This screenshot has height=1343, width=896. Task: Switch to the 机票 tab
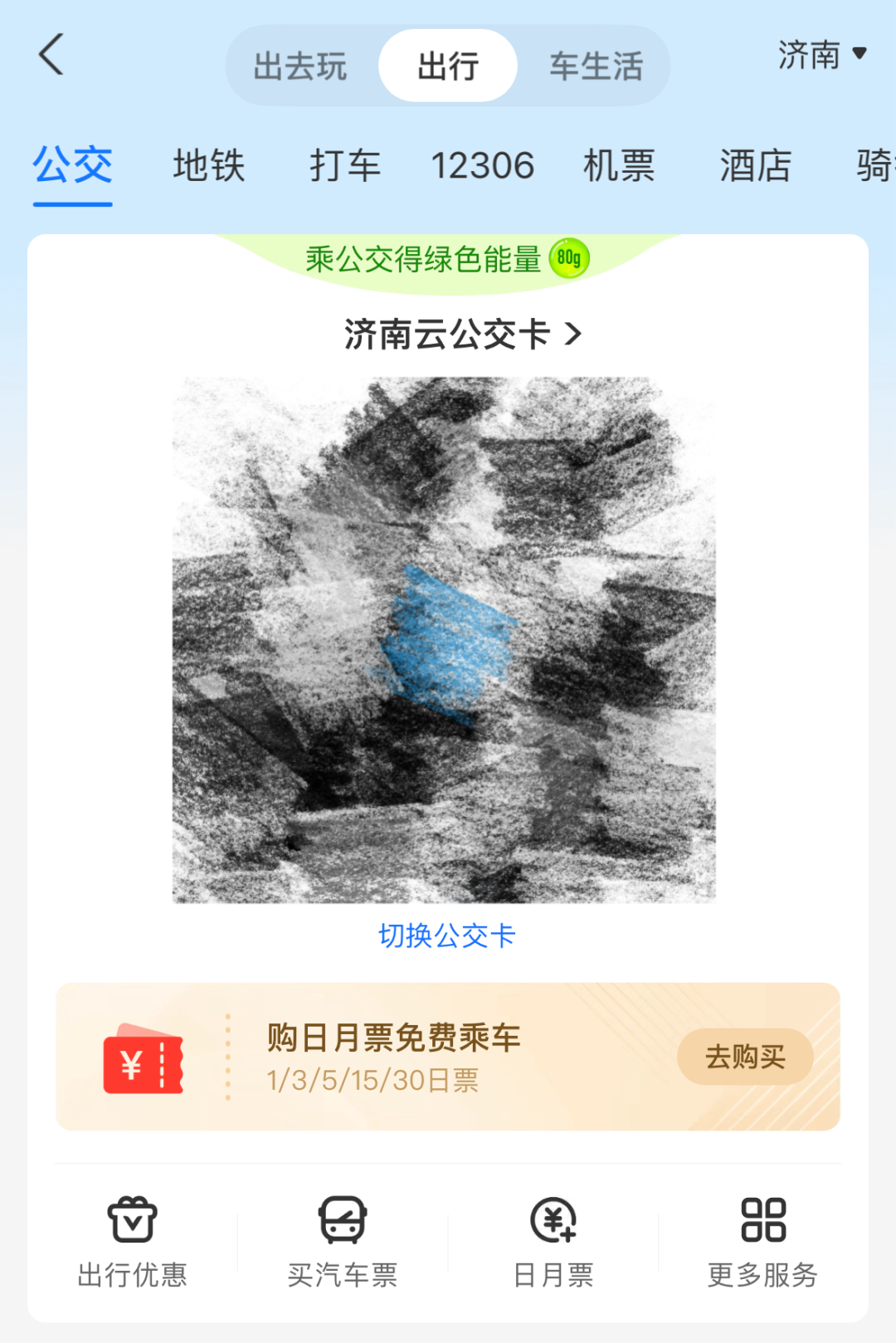pyautogui.click(x=619, y=165)
